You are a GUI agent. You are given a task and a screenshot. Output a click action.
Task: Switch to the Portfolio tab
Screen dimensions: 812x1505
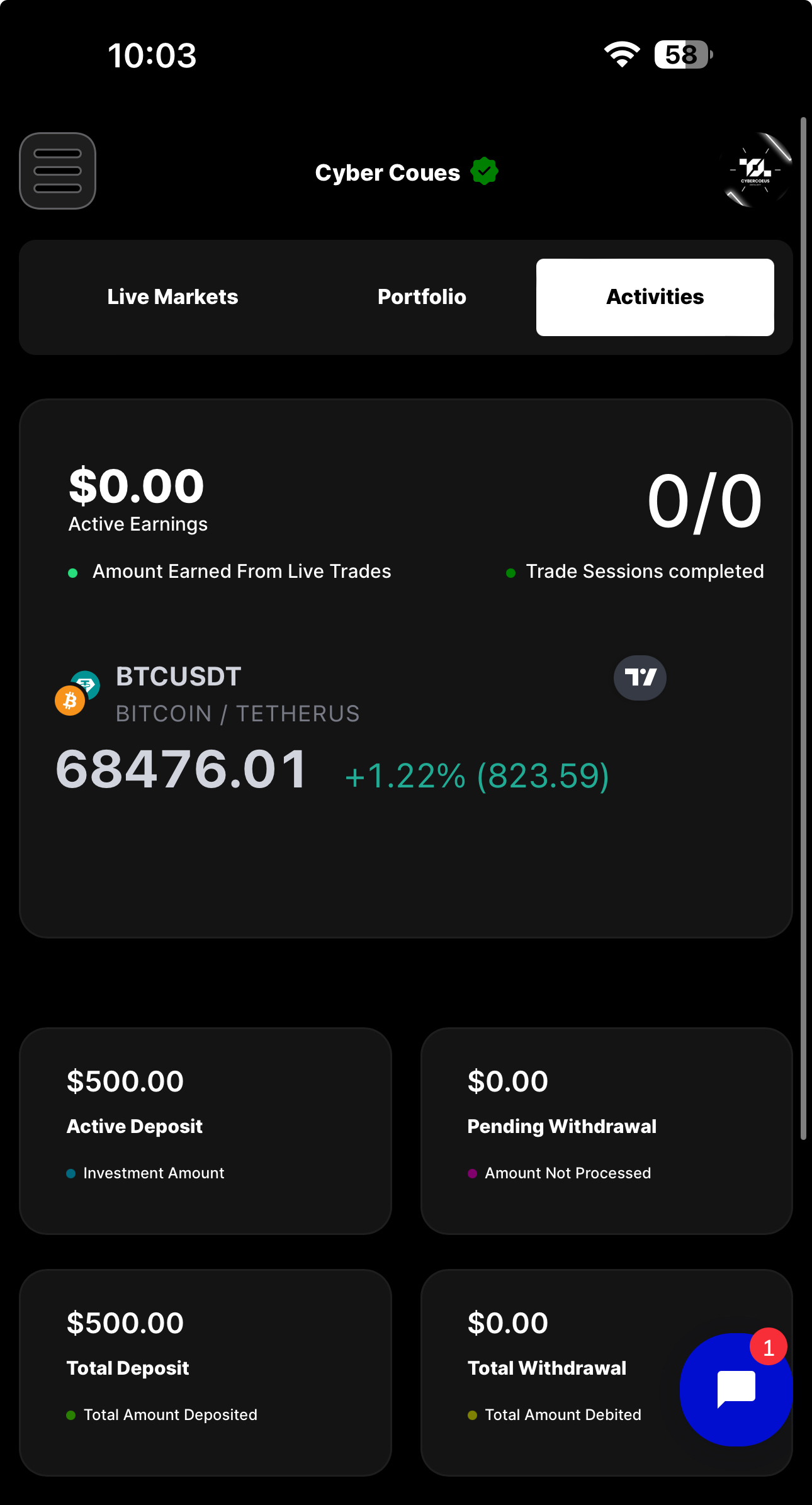click(422, 297)
